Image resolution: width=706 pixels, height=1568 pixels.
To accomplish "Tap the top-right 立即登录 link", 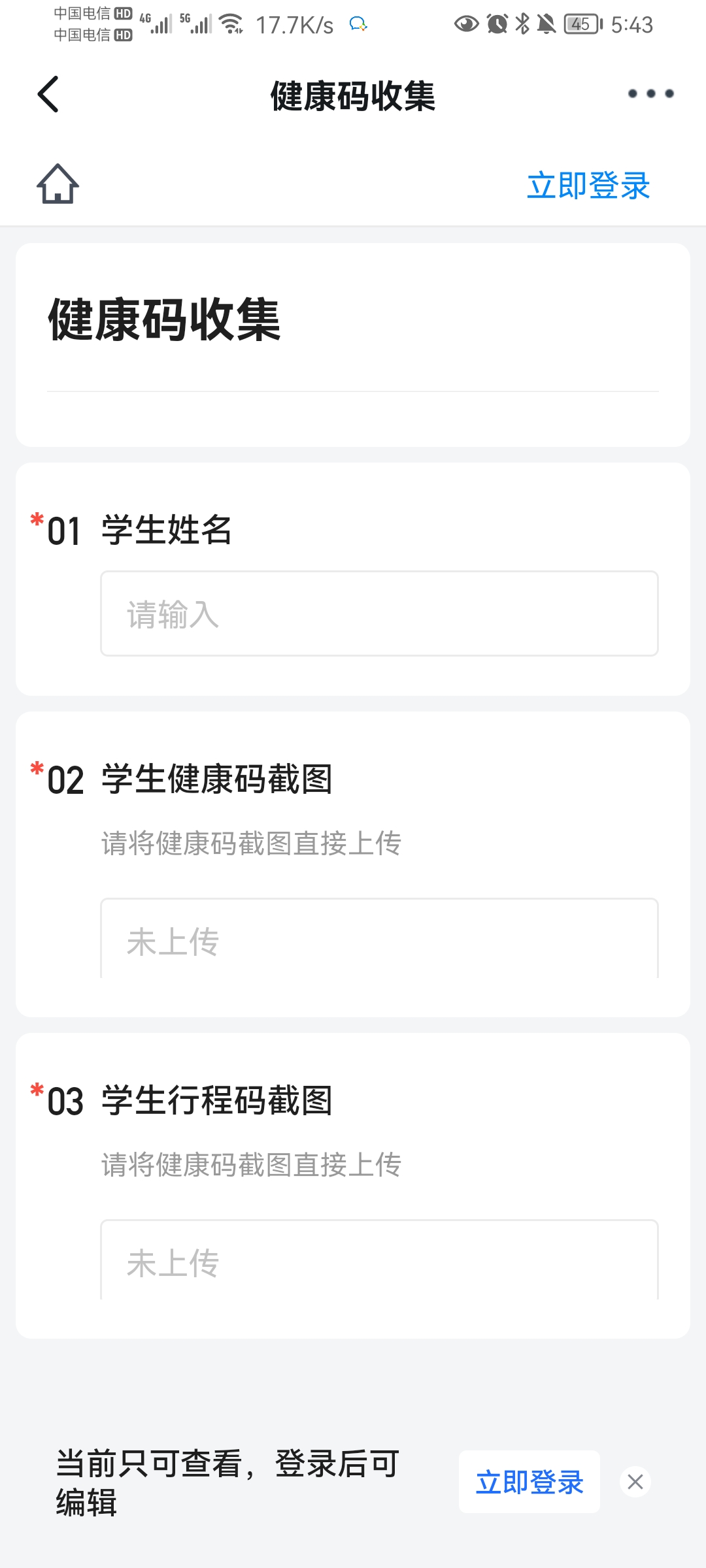I will [588, 186].
